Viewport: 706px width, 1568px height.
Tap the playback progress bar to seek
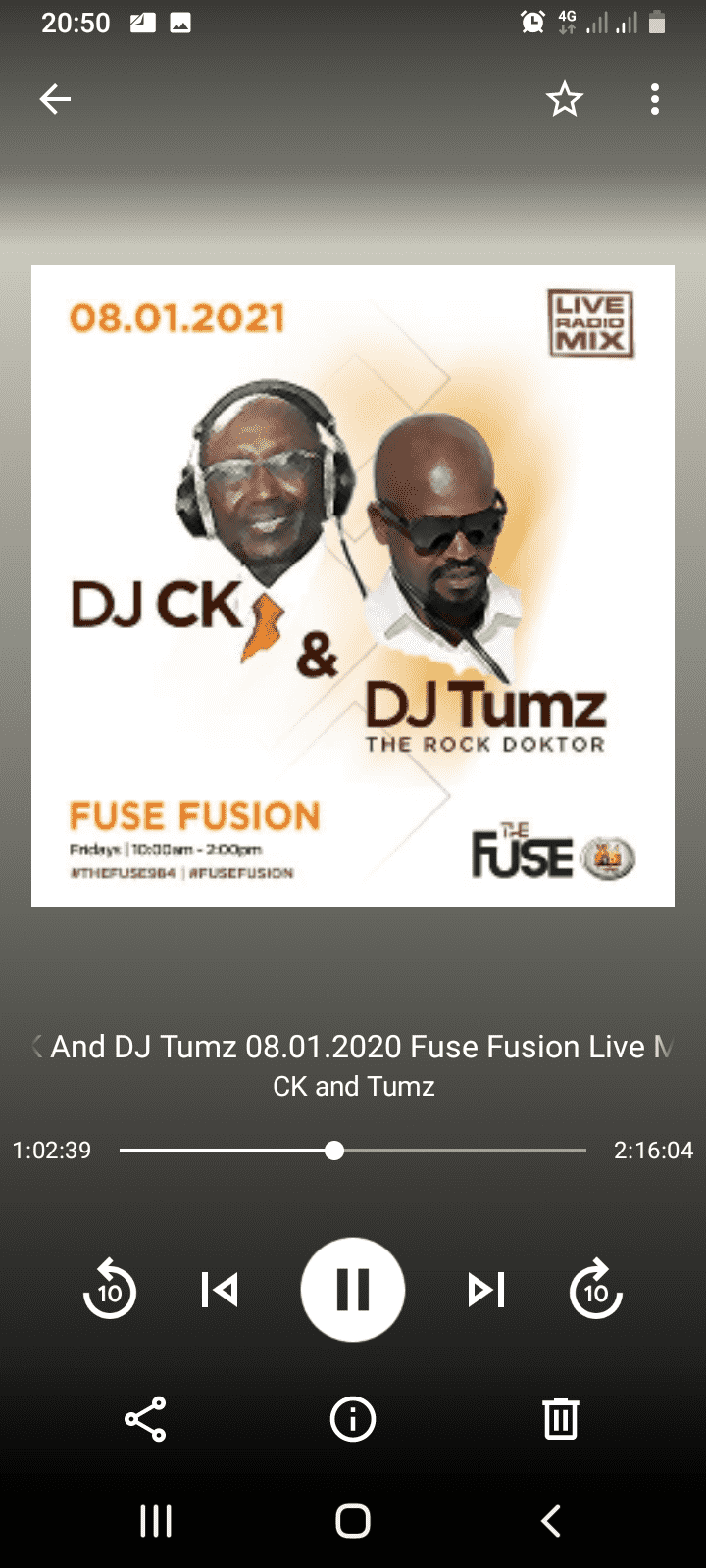pos(353,1151)
